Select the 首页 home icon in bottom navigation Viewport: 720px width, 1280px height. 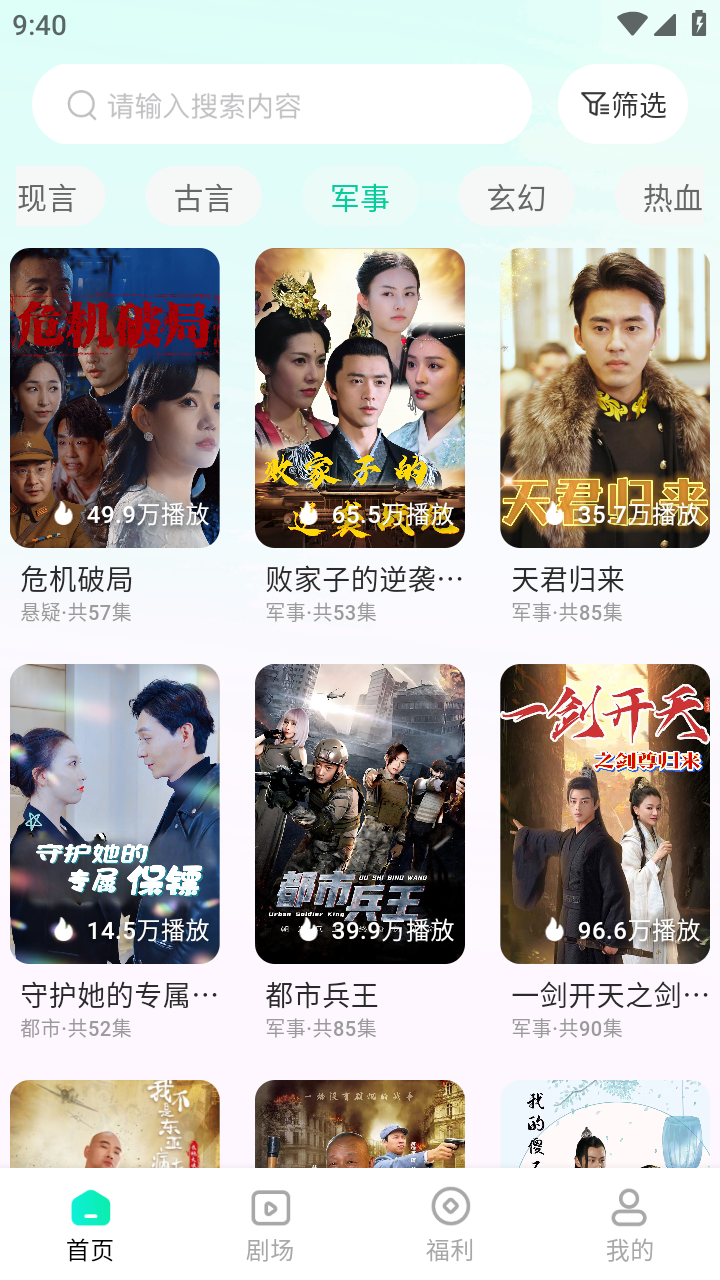[90, 1209]
